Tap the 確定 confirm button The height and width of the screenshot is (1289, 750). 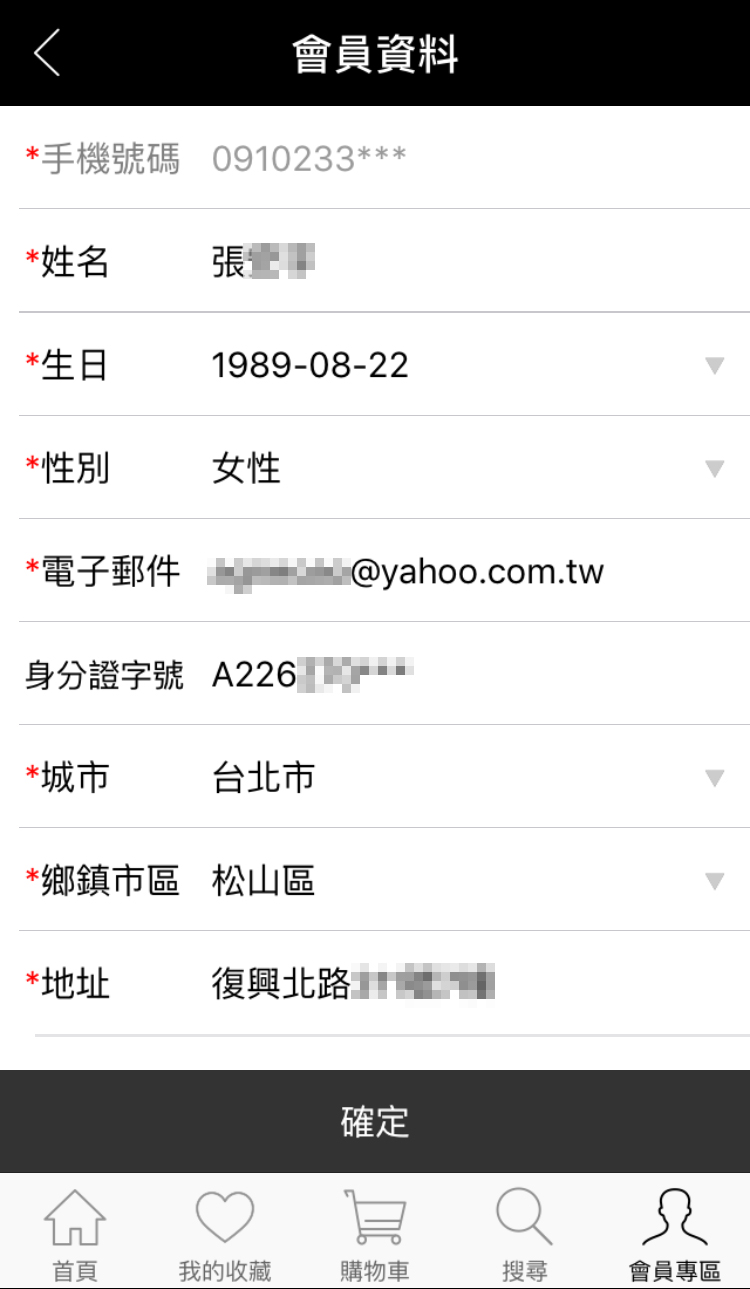(x=375, y=1121)
